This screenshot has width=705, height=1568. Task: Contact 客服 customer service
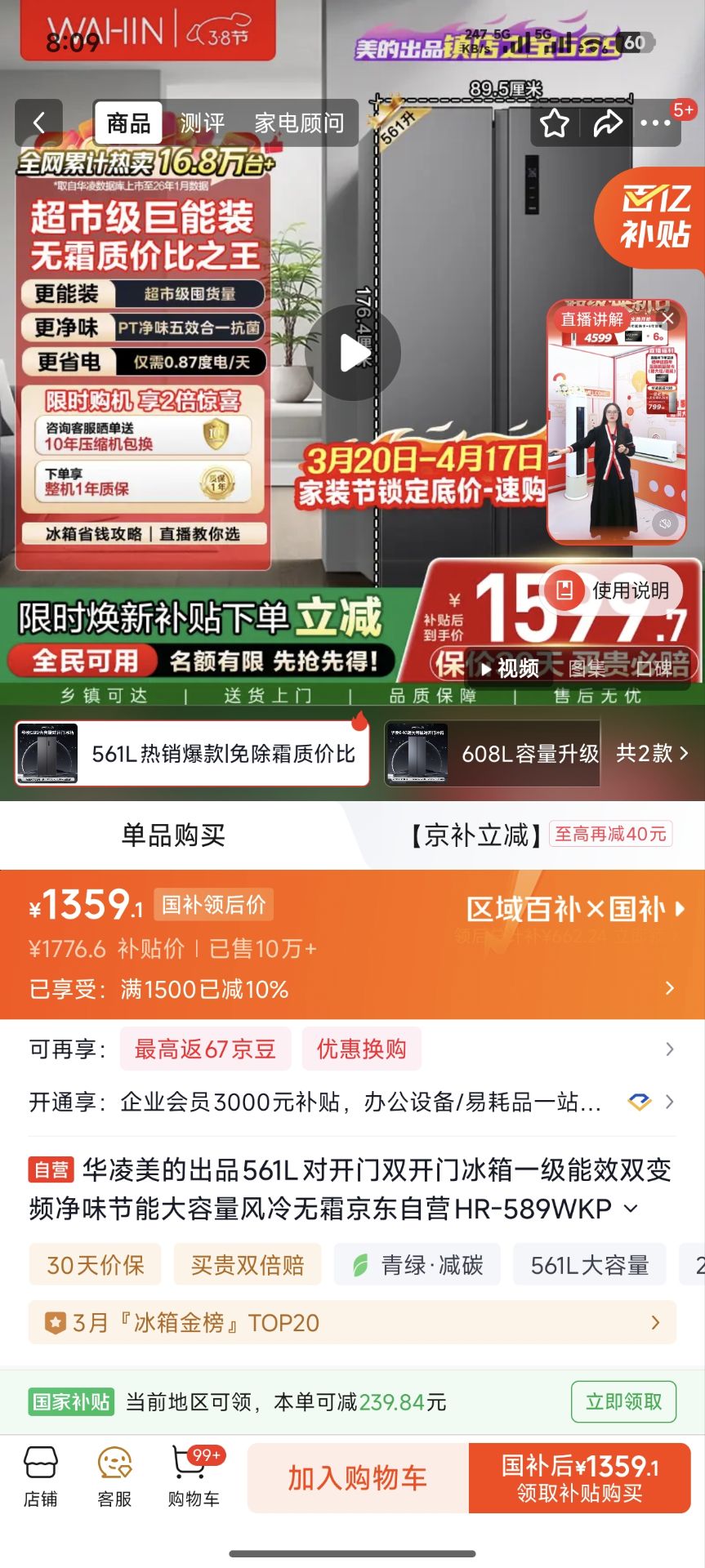(x=114, y=1477)
